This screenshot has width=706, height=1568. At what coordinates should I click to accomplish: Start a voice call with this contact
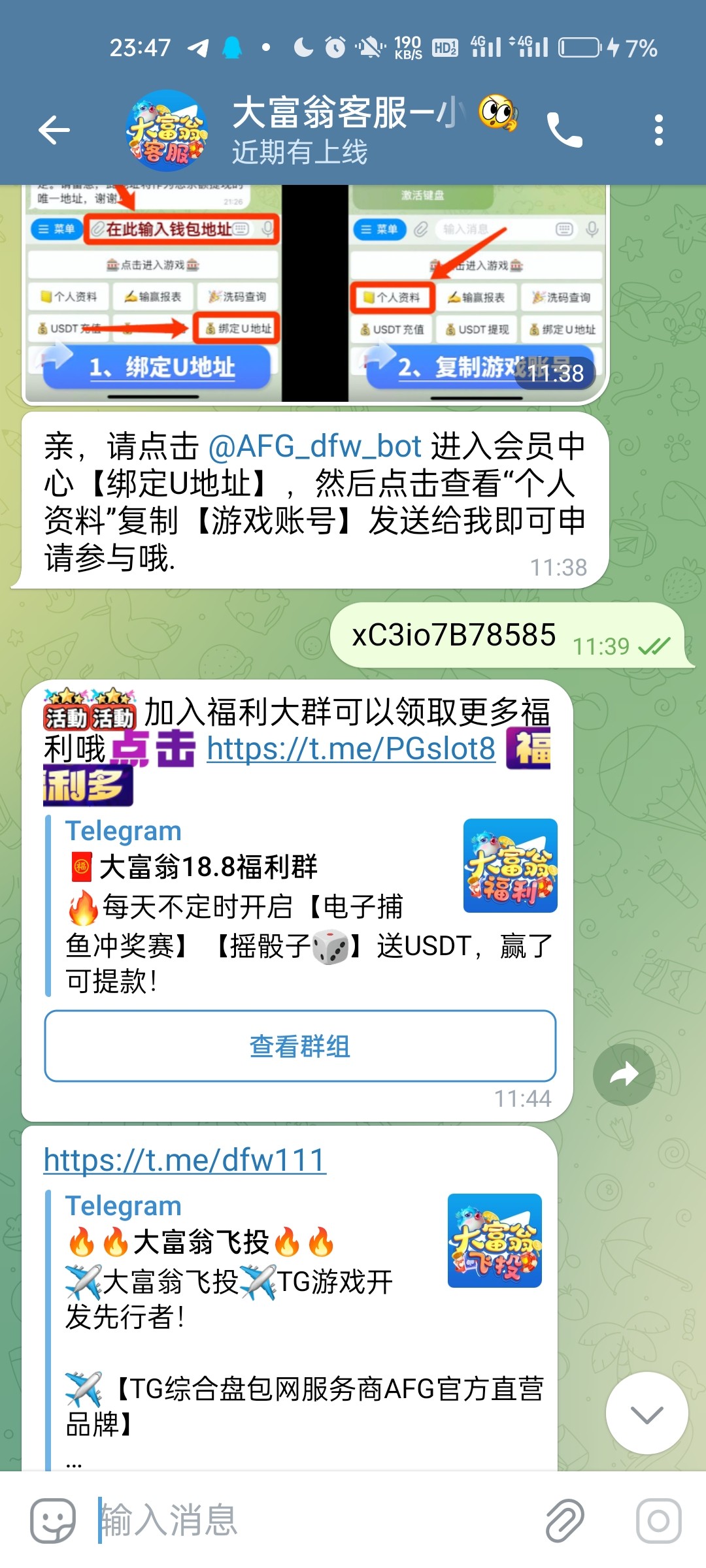tap(564, 130)
